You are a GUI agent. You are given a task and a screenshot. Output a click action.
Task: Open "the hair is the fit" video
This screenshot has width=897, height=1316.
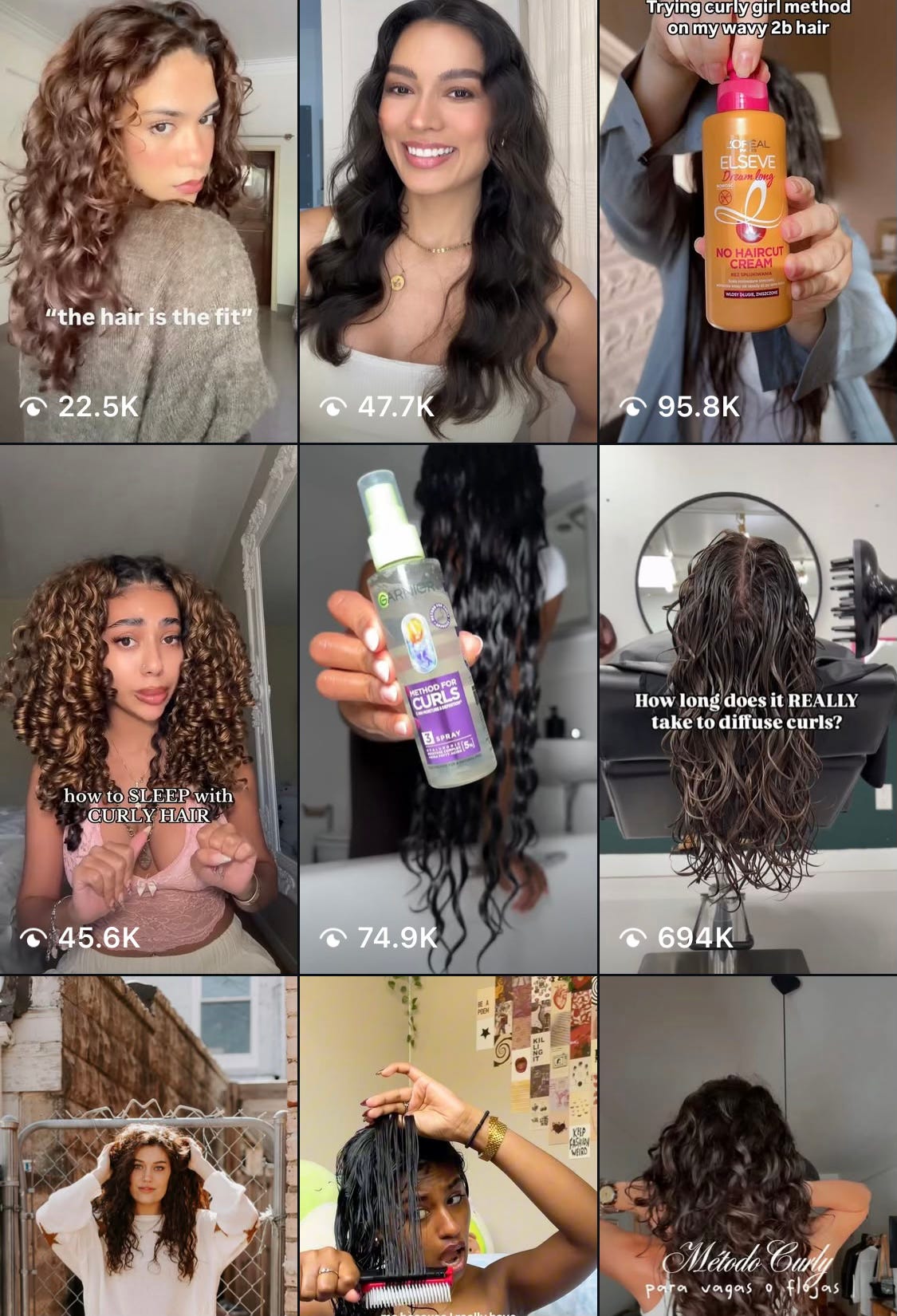[148, 221]
